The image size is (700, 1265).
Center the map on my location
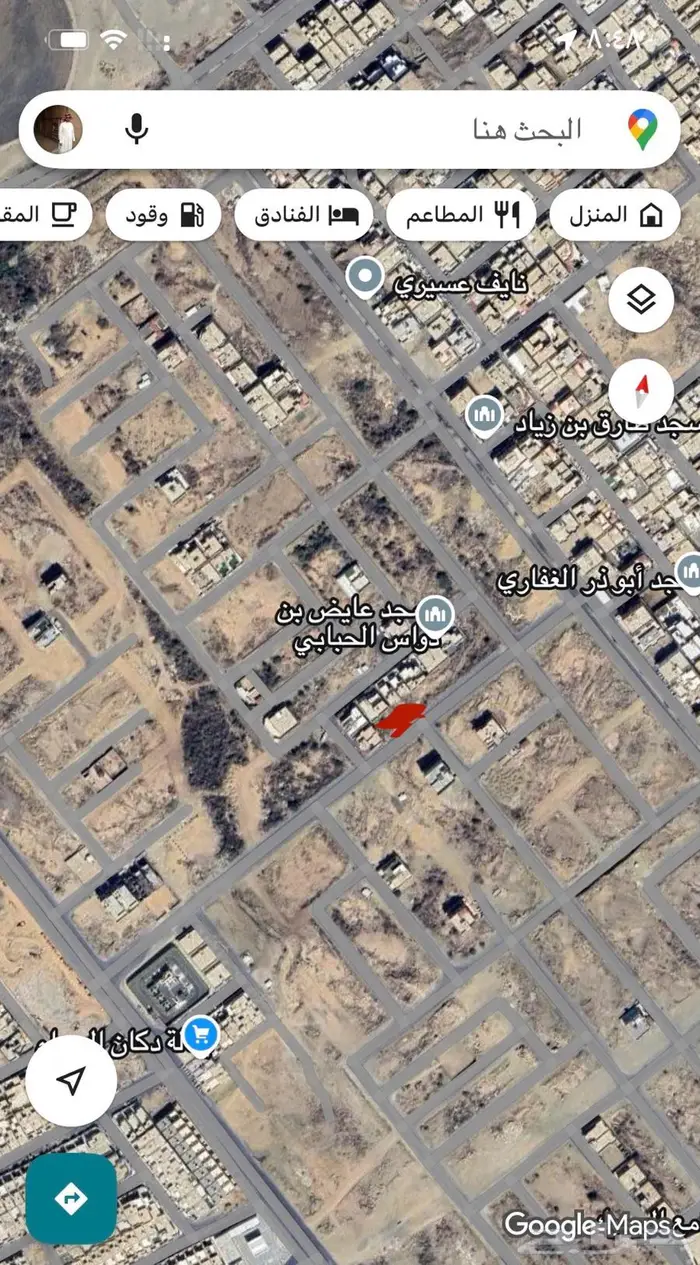pyautogui.click(x=71, y=1081)
